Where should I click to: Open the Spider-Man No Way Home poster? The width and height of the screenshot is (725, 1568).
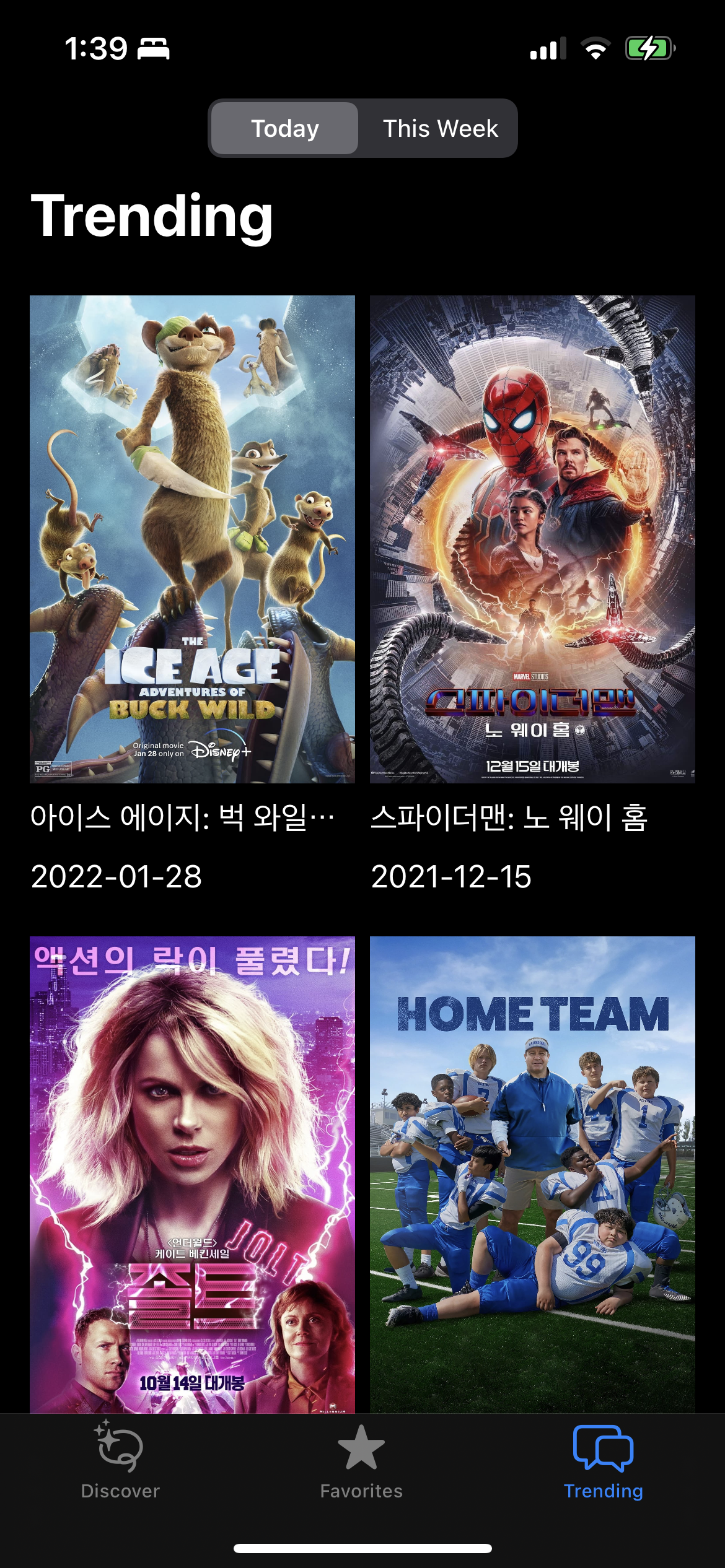(x=532, y=539)
